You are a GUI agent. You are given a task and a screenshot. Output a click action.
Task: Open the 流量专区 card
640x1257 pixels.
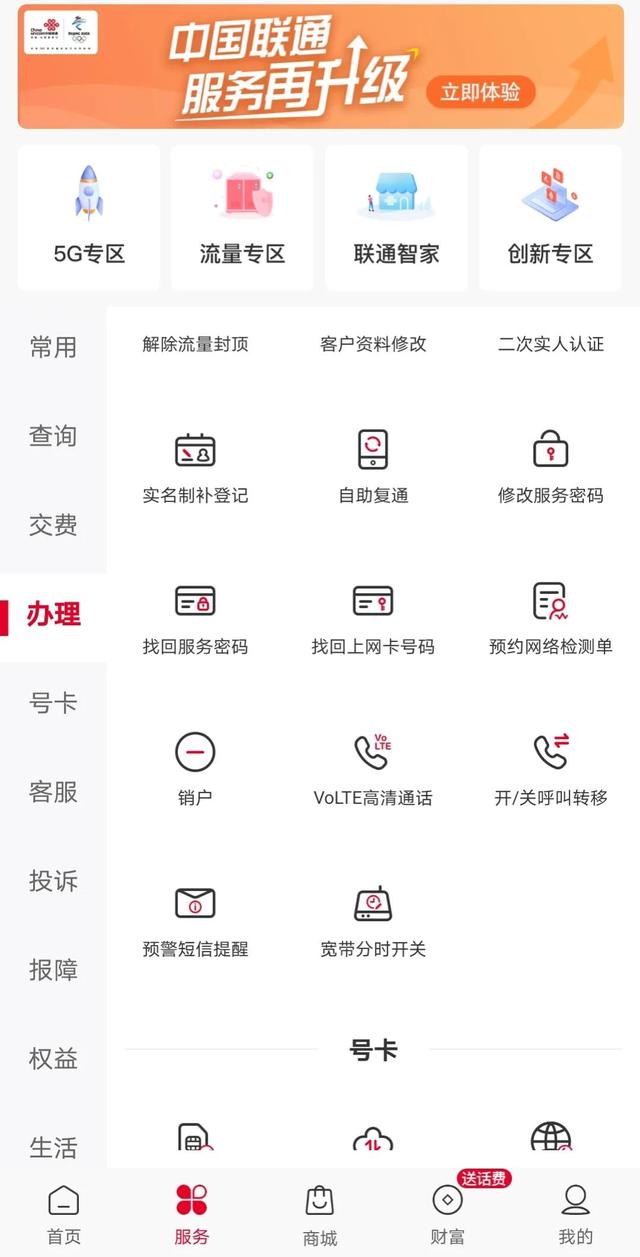pos(242,218)
